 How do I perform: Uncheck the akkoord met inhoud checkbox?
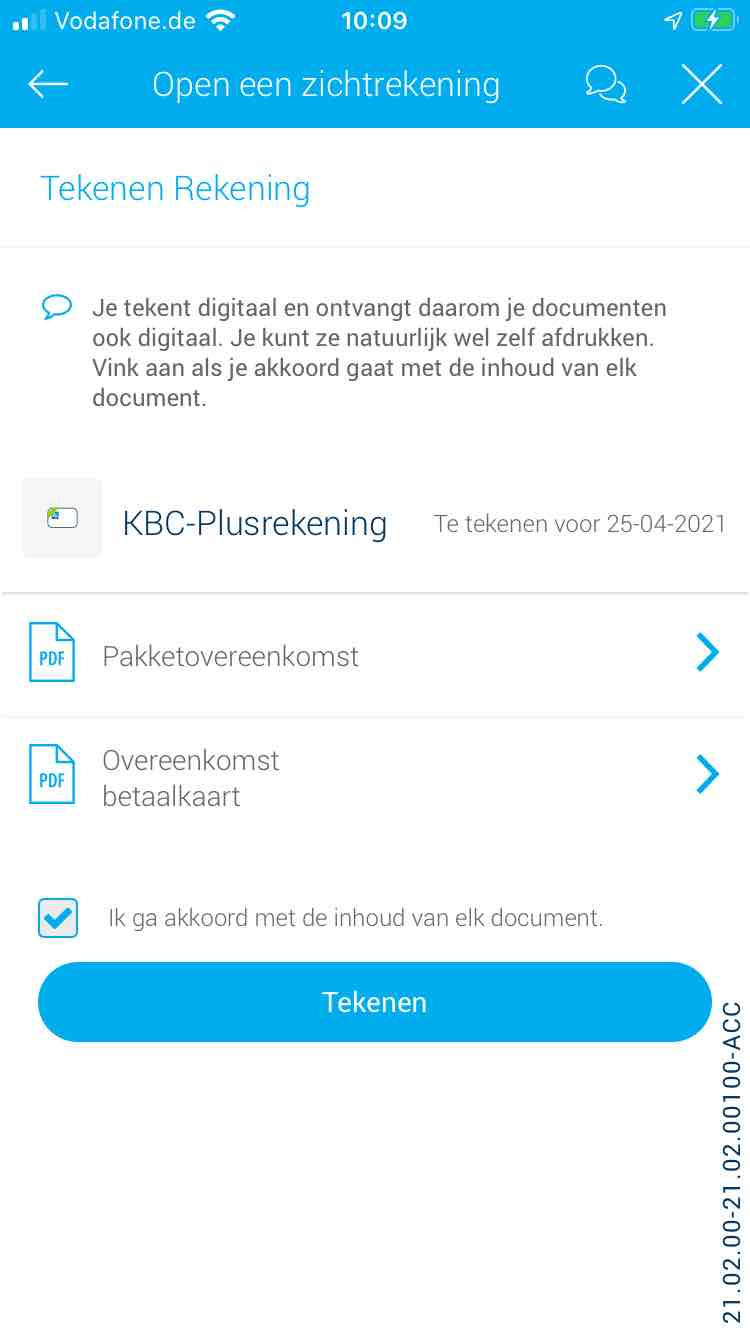point(58,917)
